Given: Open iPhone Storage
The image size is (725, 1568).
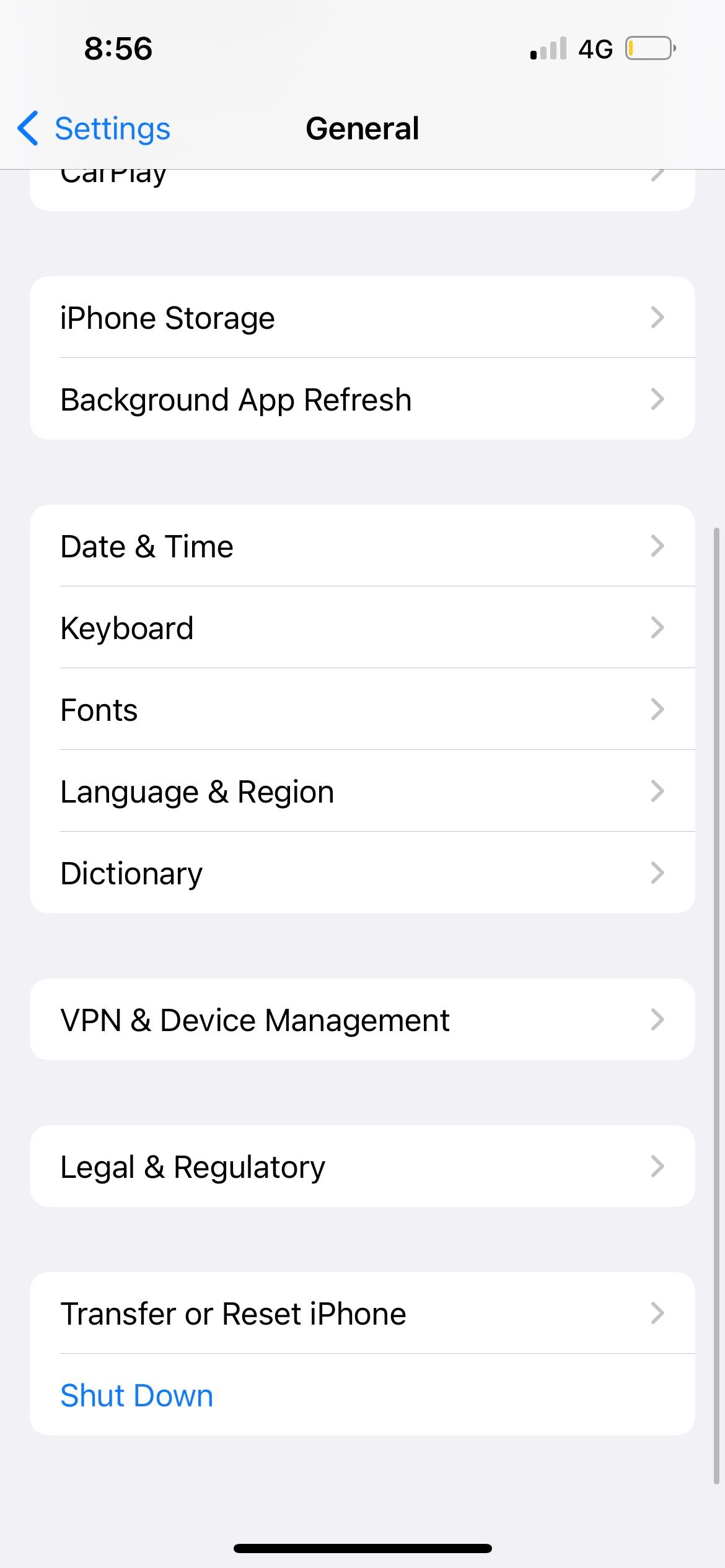Looking at the screenshot, I should [x=362, y=318].
